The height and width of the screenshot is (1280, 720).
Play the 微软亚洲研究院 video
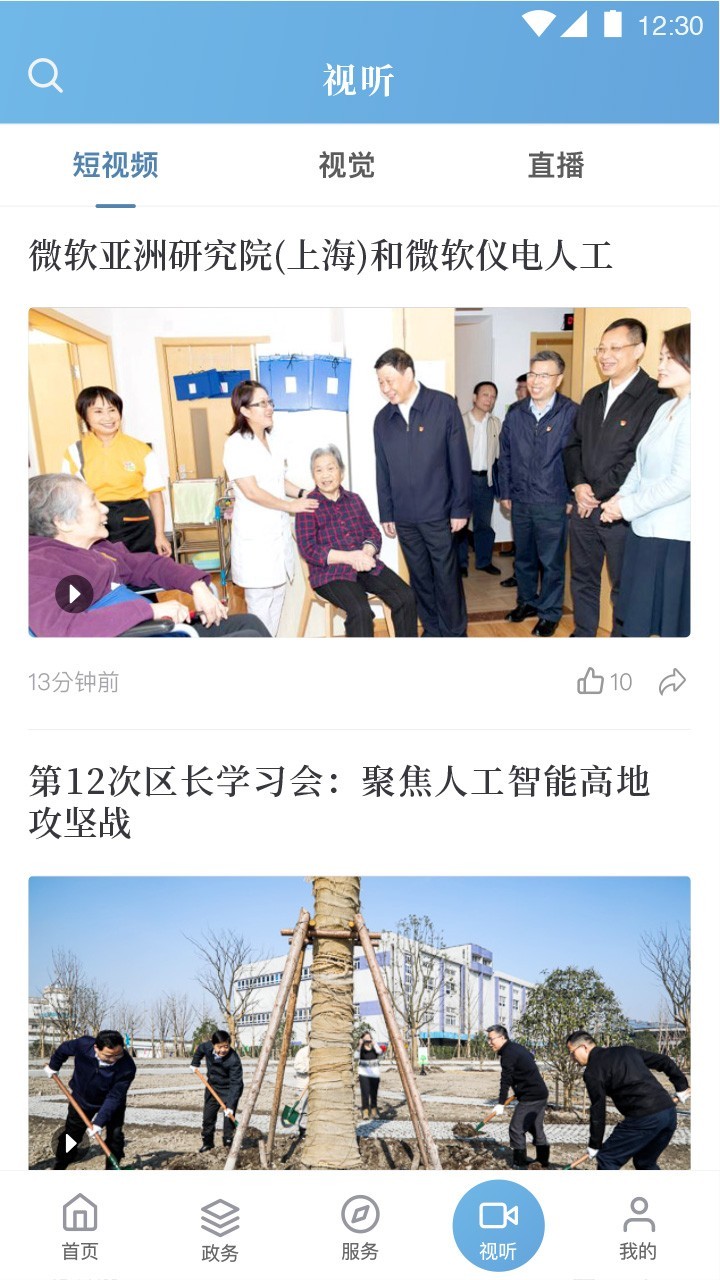click(74, 594)
